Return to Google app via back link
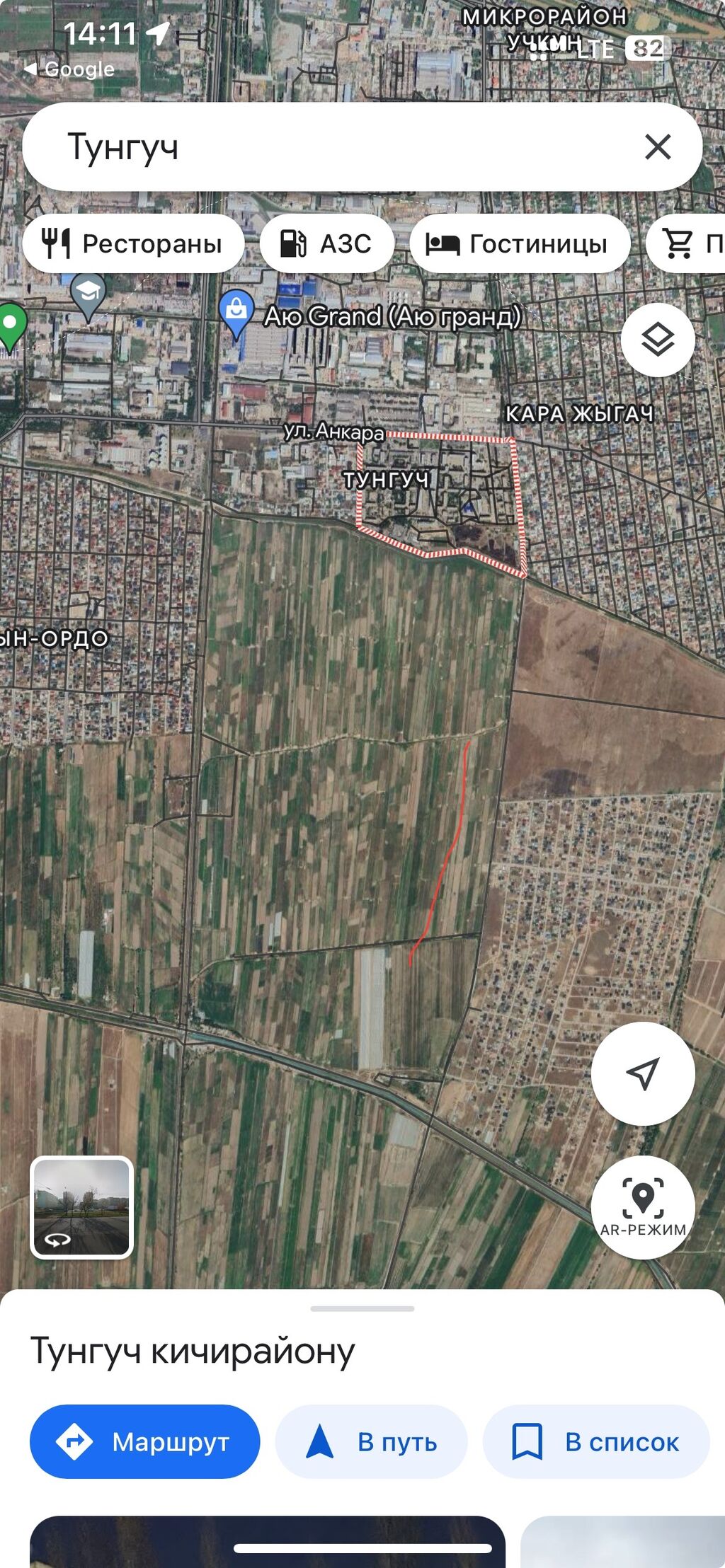The height and width of the screenshot is (1568, 725). [69, 69]
